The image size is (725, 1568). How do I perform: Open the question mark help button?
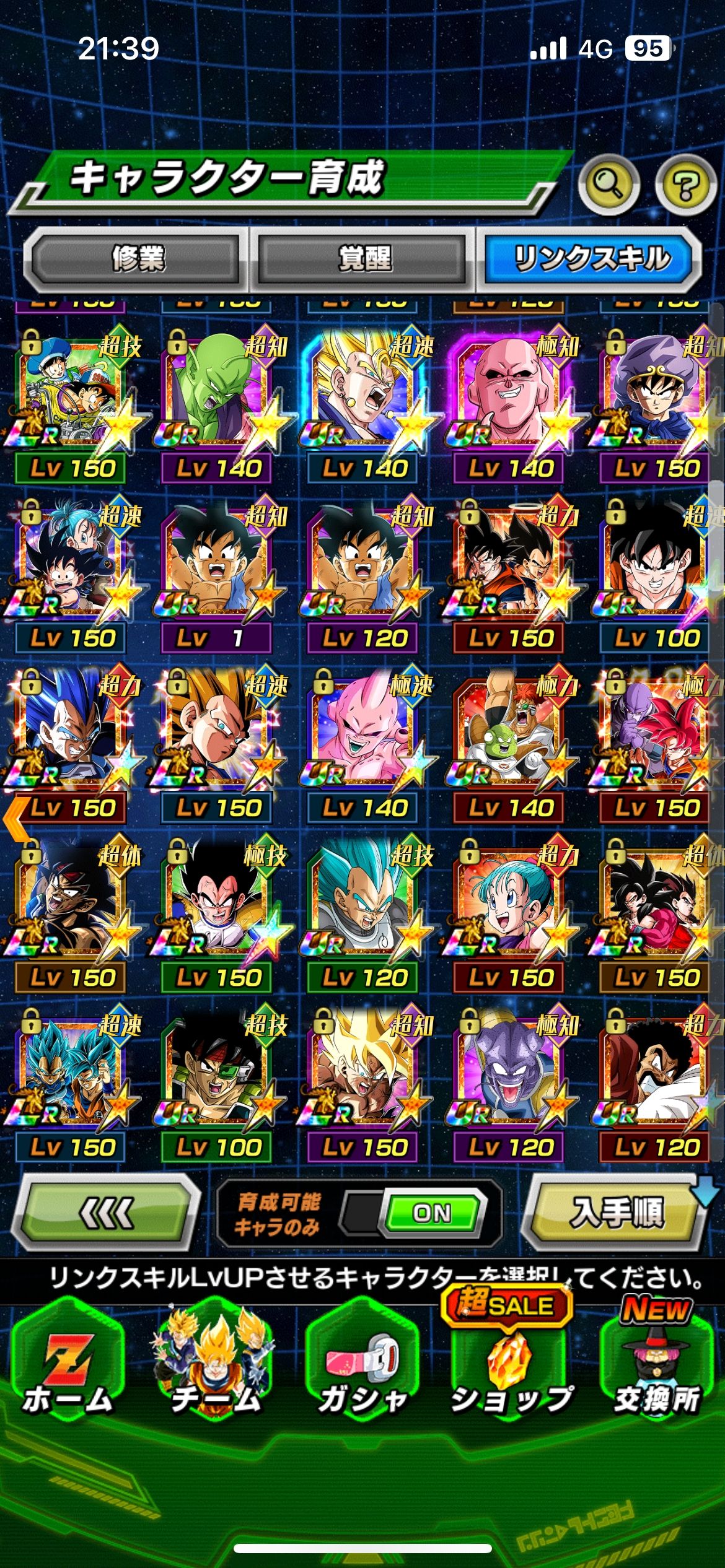pos(685,186)
